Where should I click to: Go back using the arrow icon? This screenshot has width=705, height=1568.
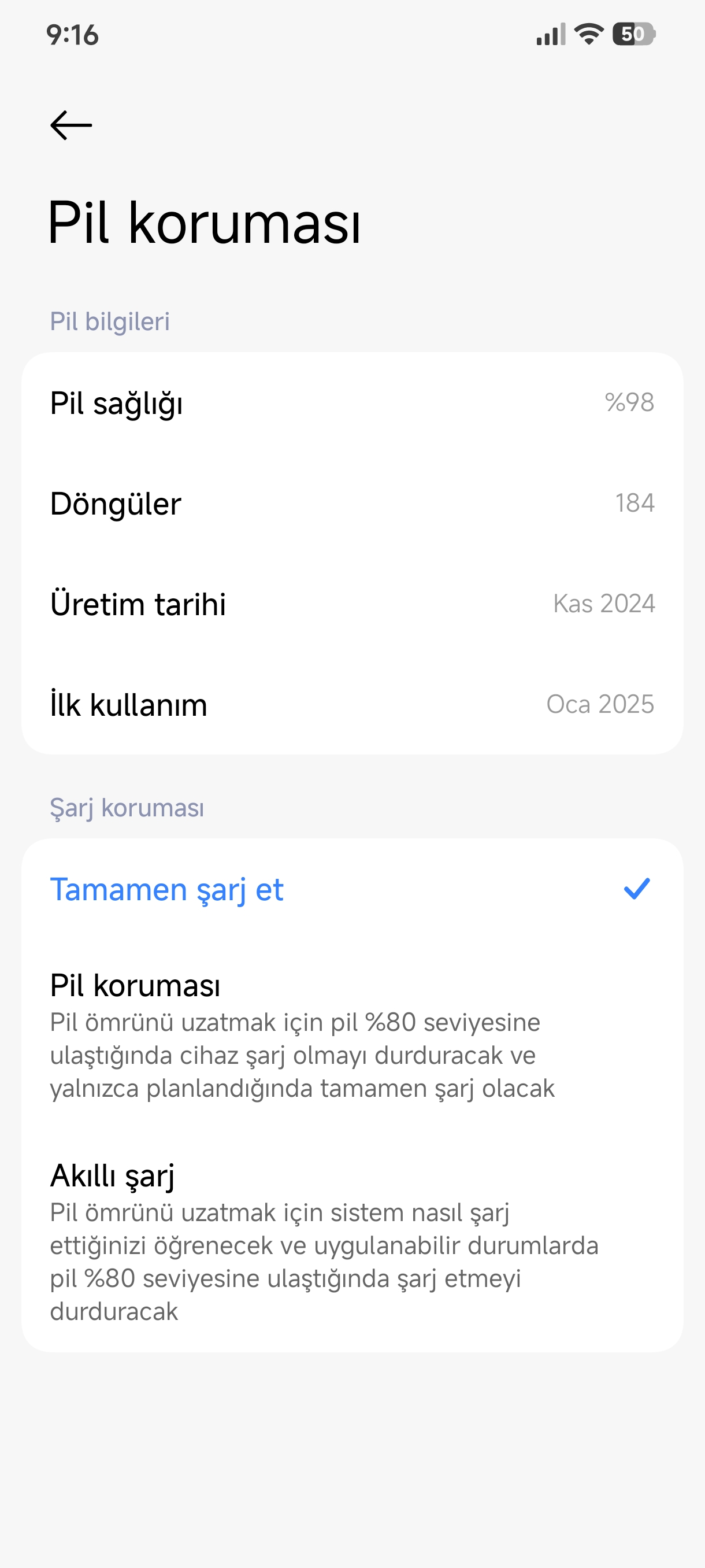[71, 125]
